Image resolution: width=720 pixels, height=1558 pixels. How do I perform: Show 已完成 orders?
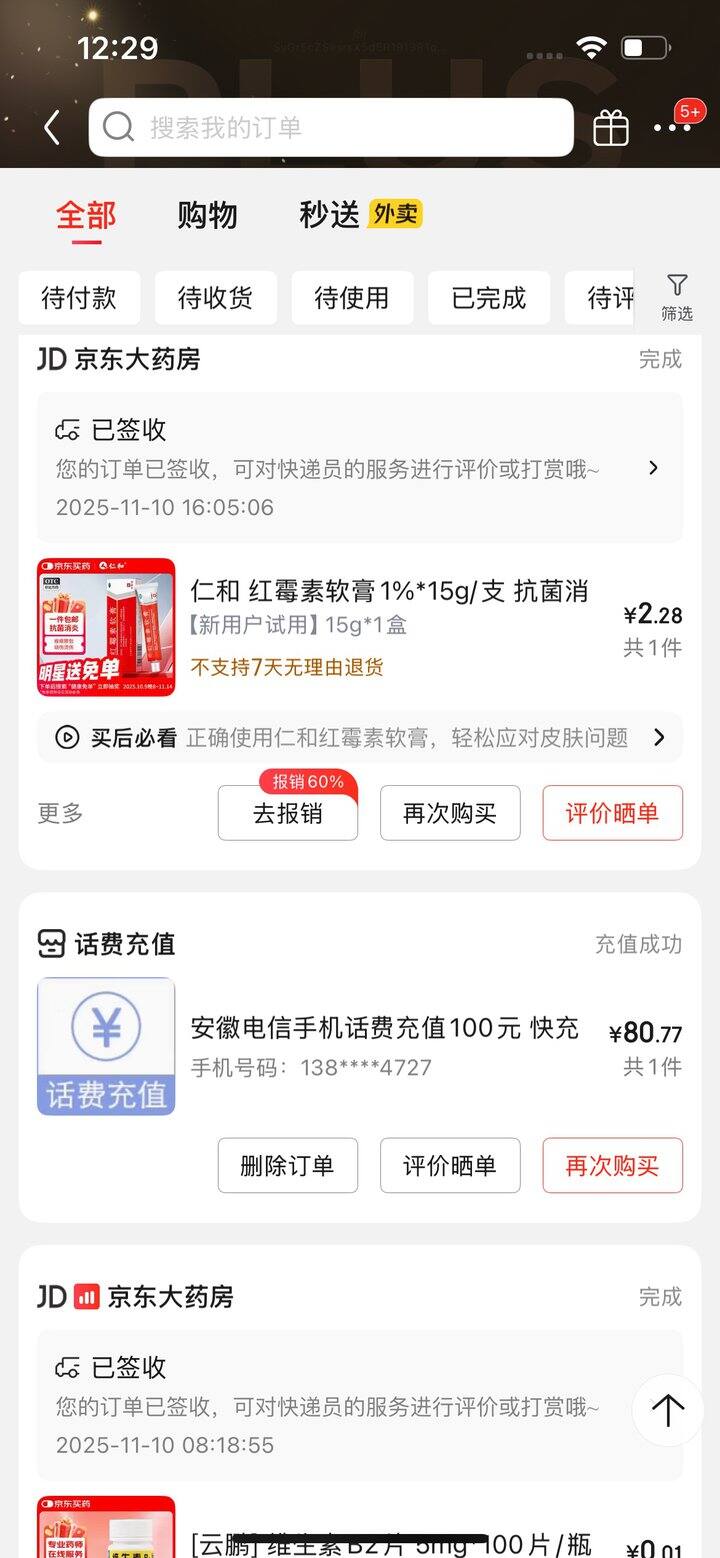(488, 298)
